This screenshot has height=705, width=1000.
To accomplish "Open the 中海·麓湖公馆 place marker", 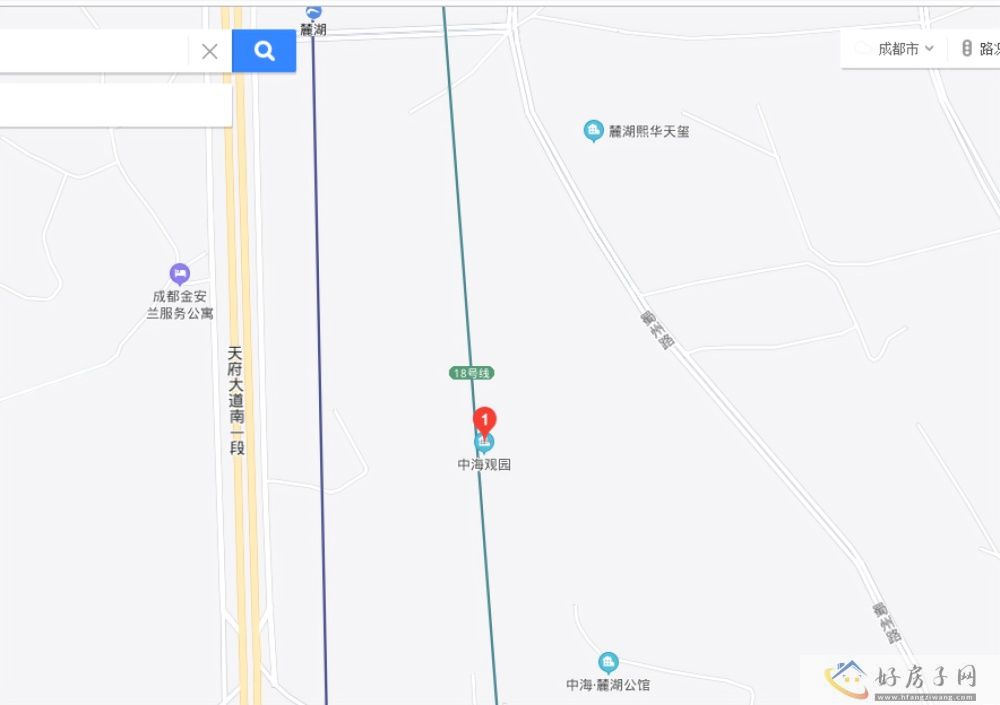I will coord(607,662).
